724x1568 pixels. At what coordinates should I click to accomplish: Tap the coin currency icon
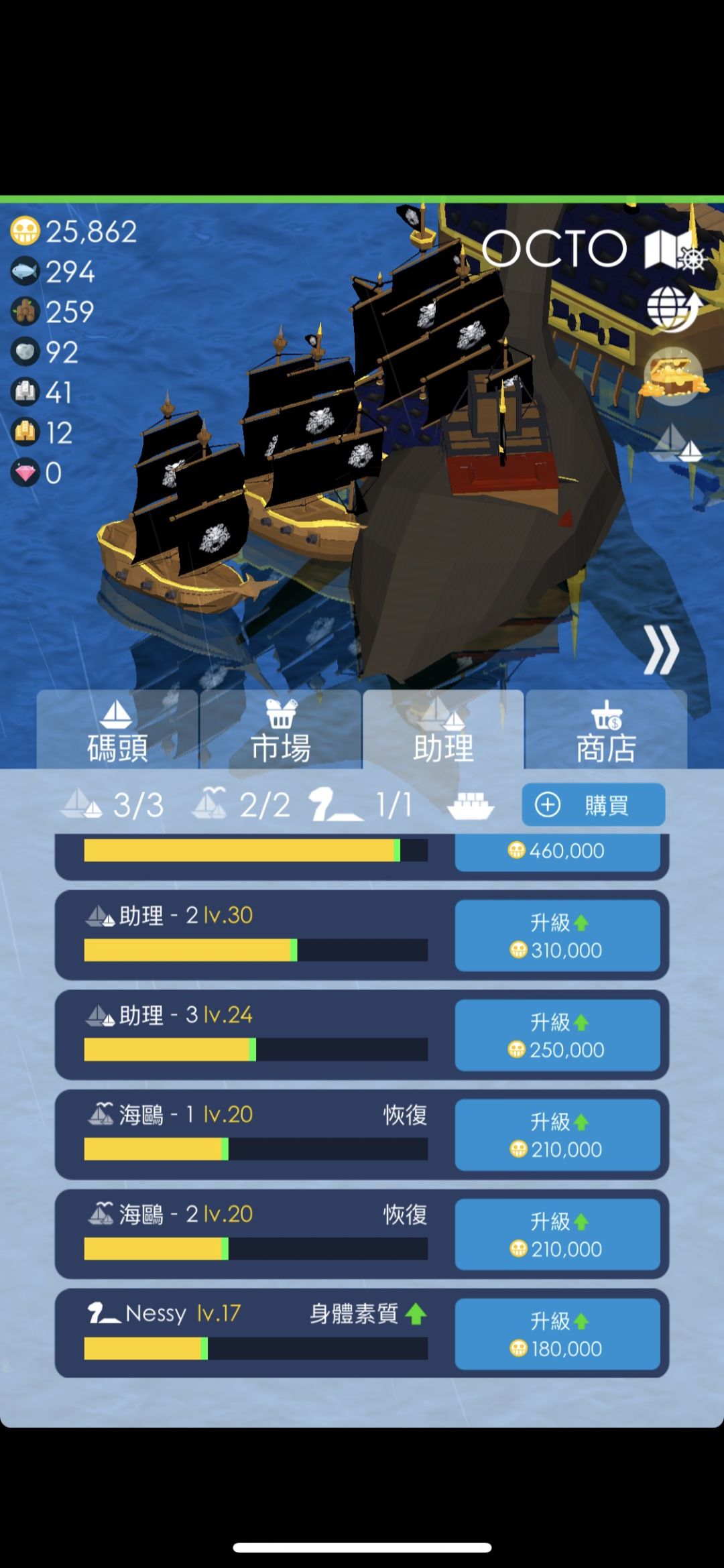[25, 231]
